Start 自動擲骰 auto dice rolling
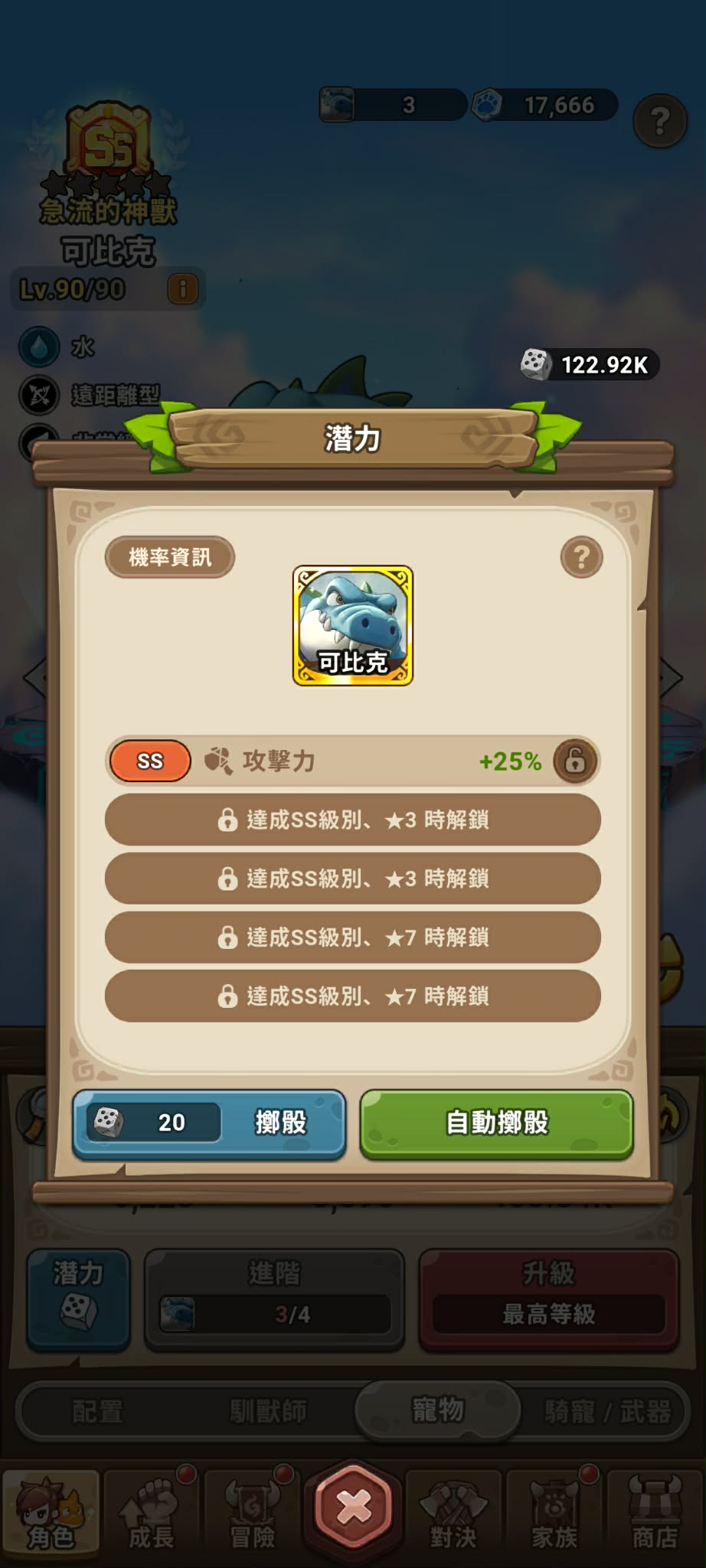Viewport: 706px width, 1568px height. 496,1123
